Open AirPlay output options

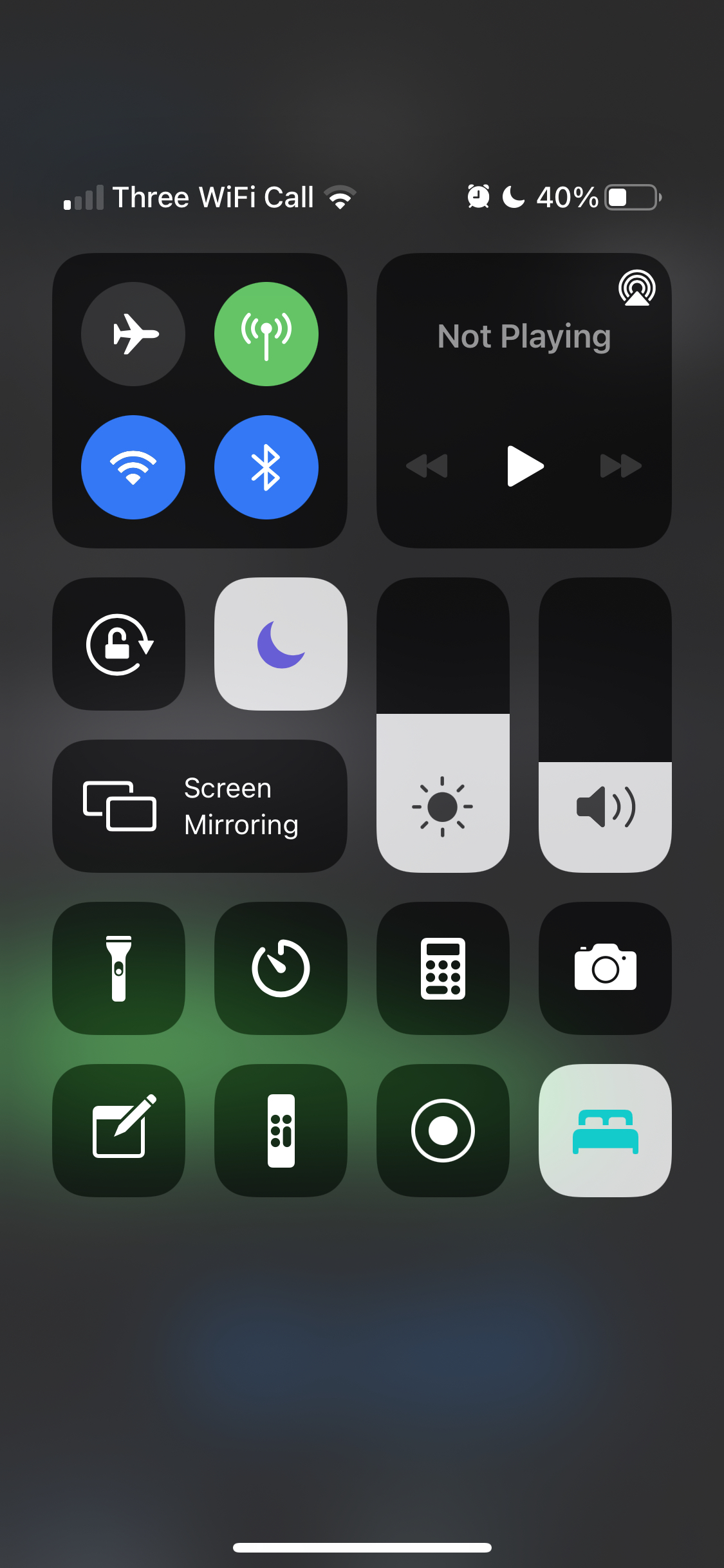pyautogui.click(x=636, y=288)
